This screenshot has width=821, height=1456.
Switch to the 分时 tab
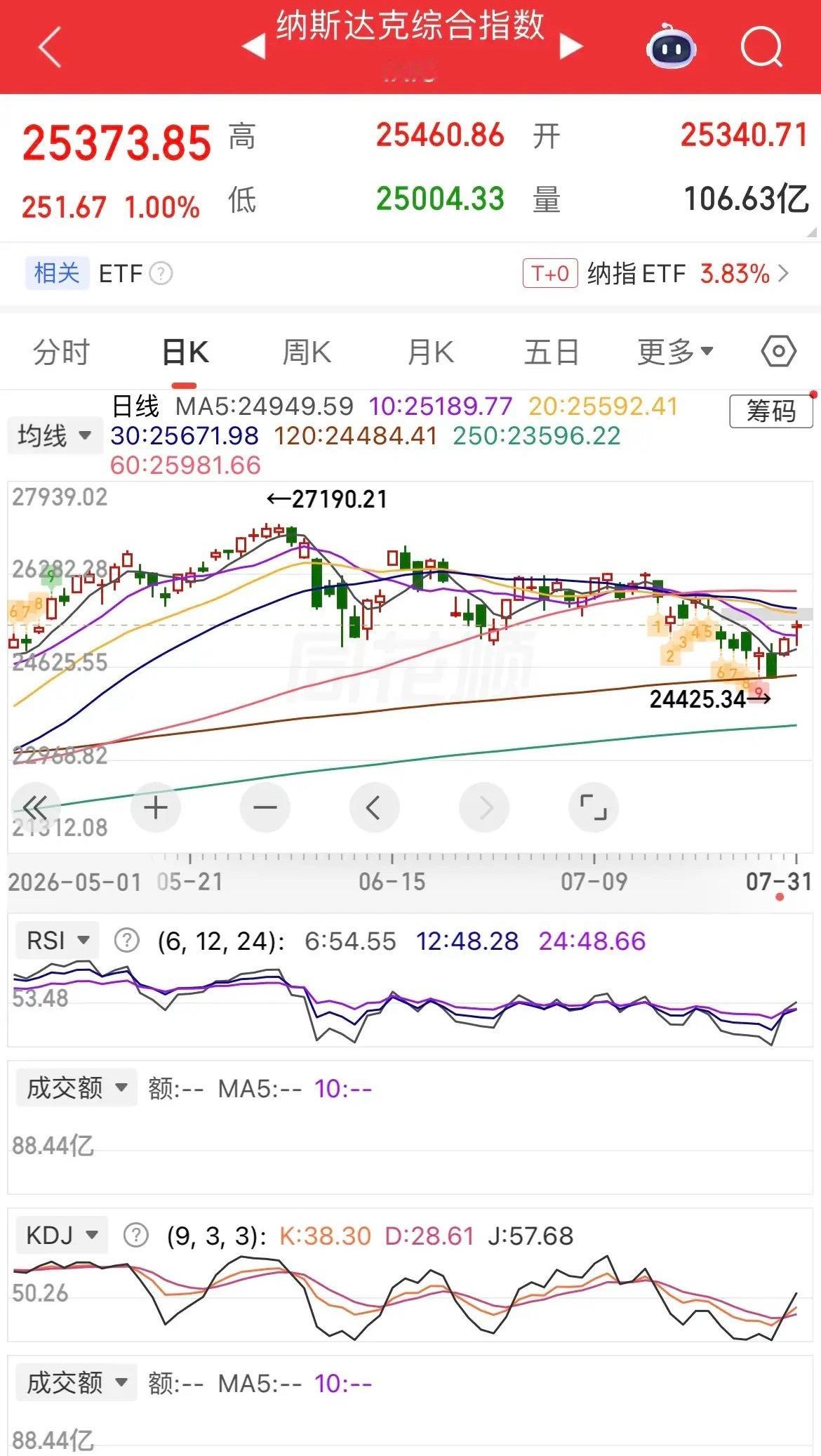(62, 352)
